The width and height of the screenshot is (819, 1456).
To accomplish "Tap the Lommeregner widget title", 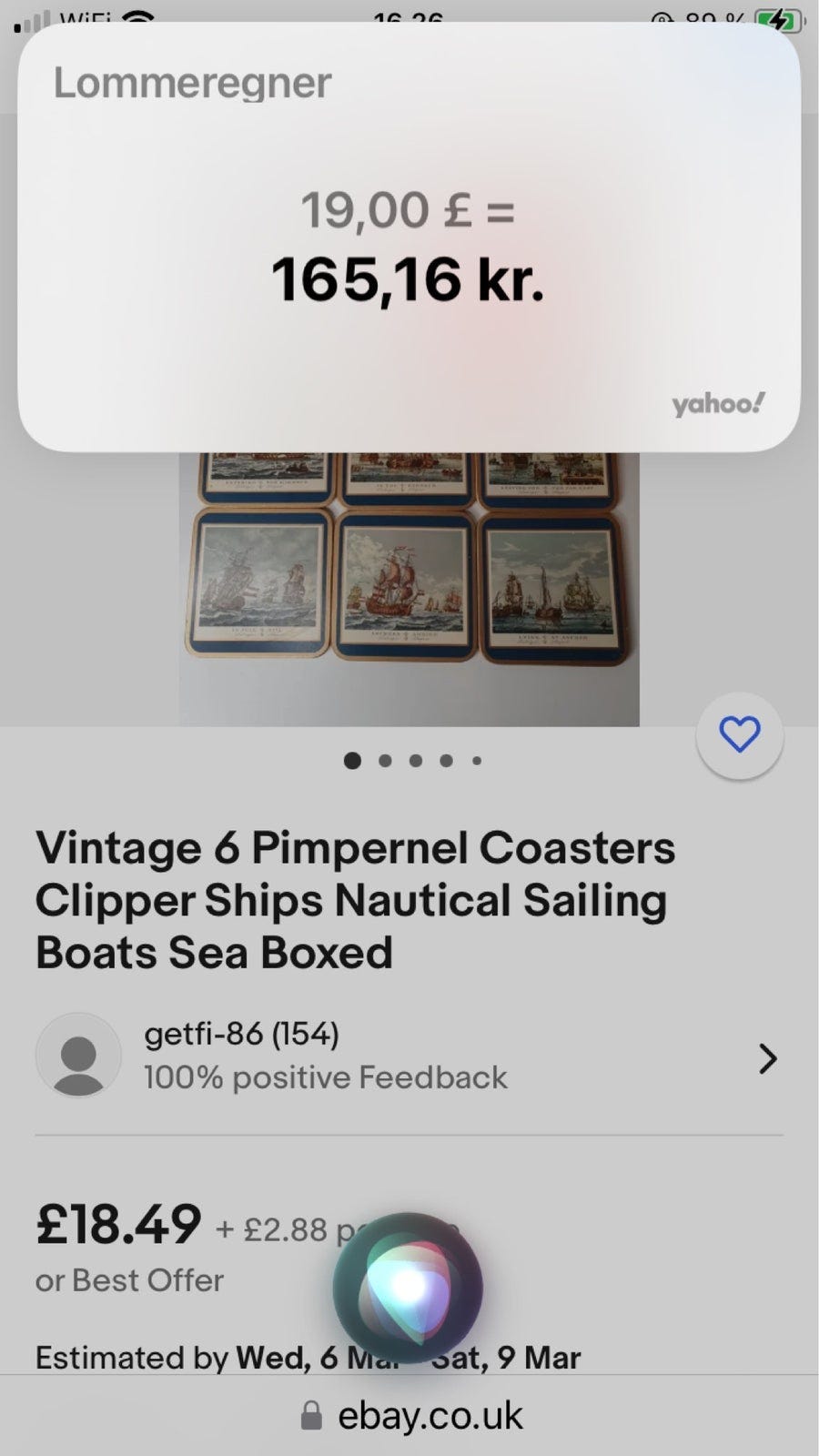I will (x=192, y=81).
